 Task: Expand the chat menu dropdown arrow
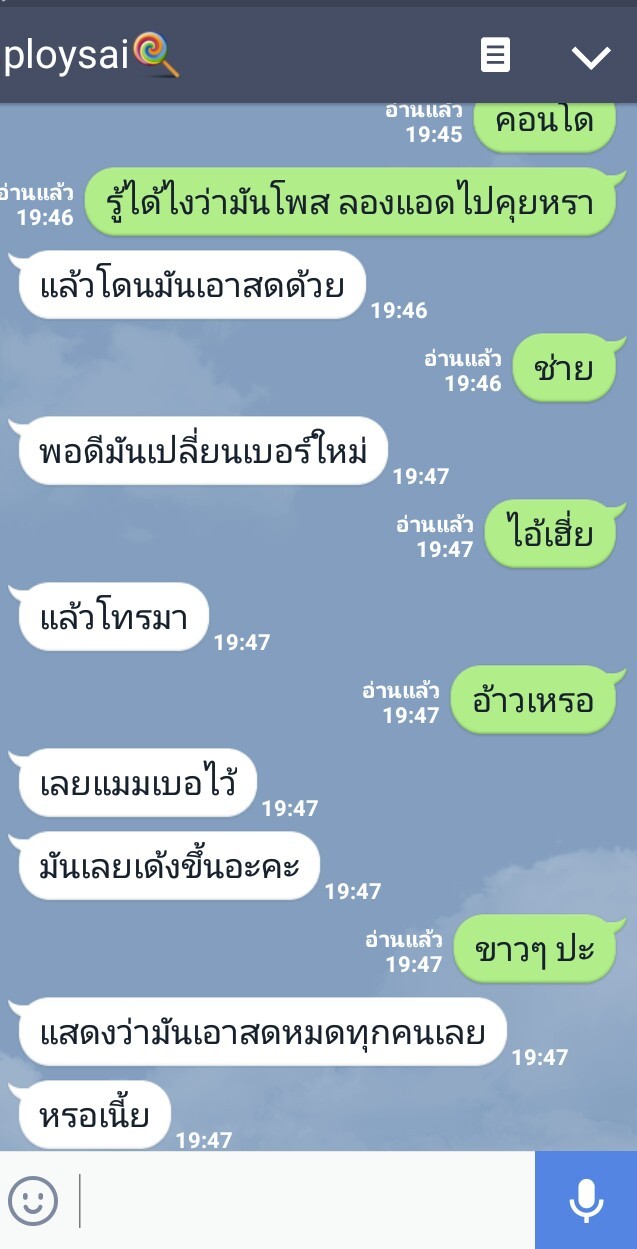pos(591,57)
